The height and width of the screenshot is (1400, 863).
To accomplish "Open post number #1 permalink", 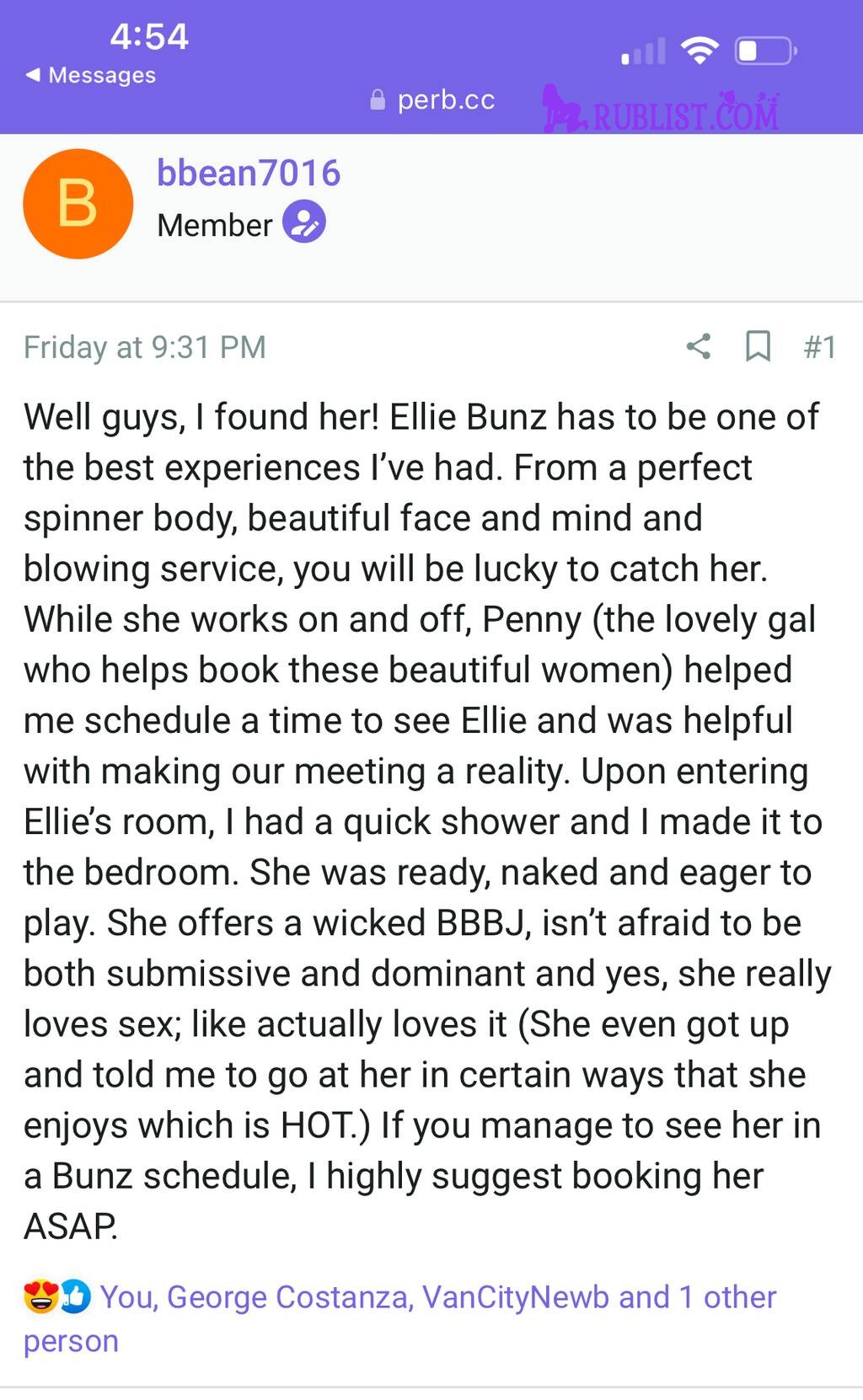I will 819,347.
